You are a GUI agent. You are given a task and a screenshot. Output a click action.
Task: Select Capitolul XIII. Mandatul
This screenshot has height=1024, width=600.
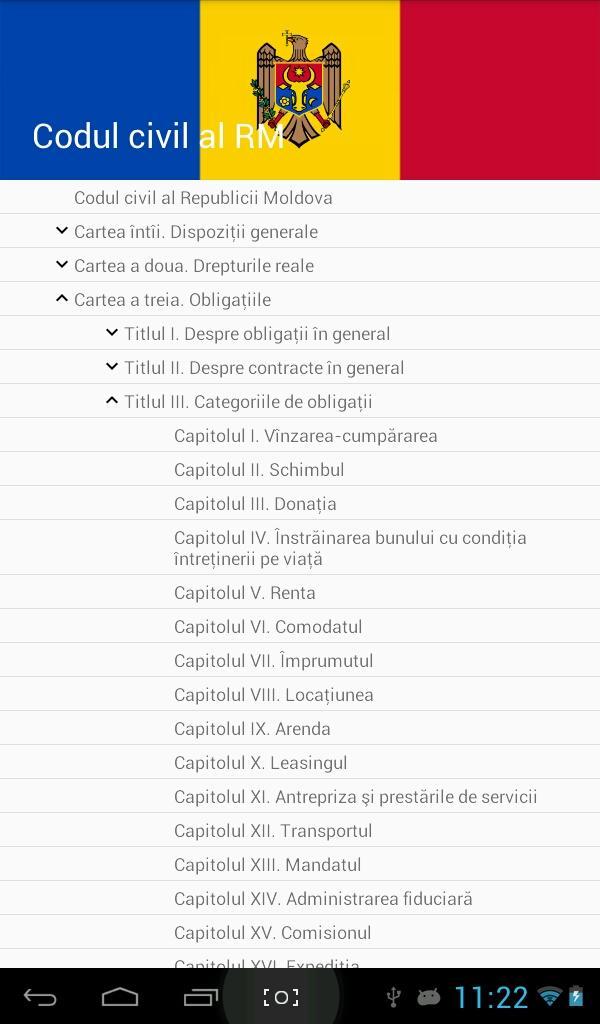coord(267,865)
